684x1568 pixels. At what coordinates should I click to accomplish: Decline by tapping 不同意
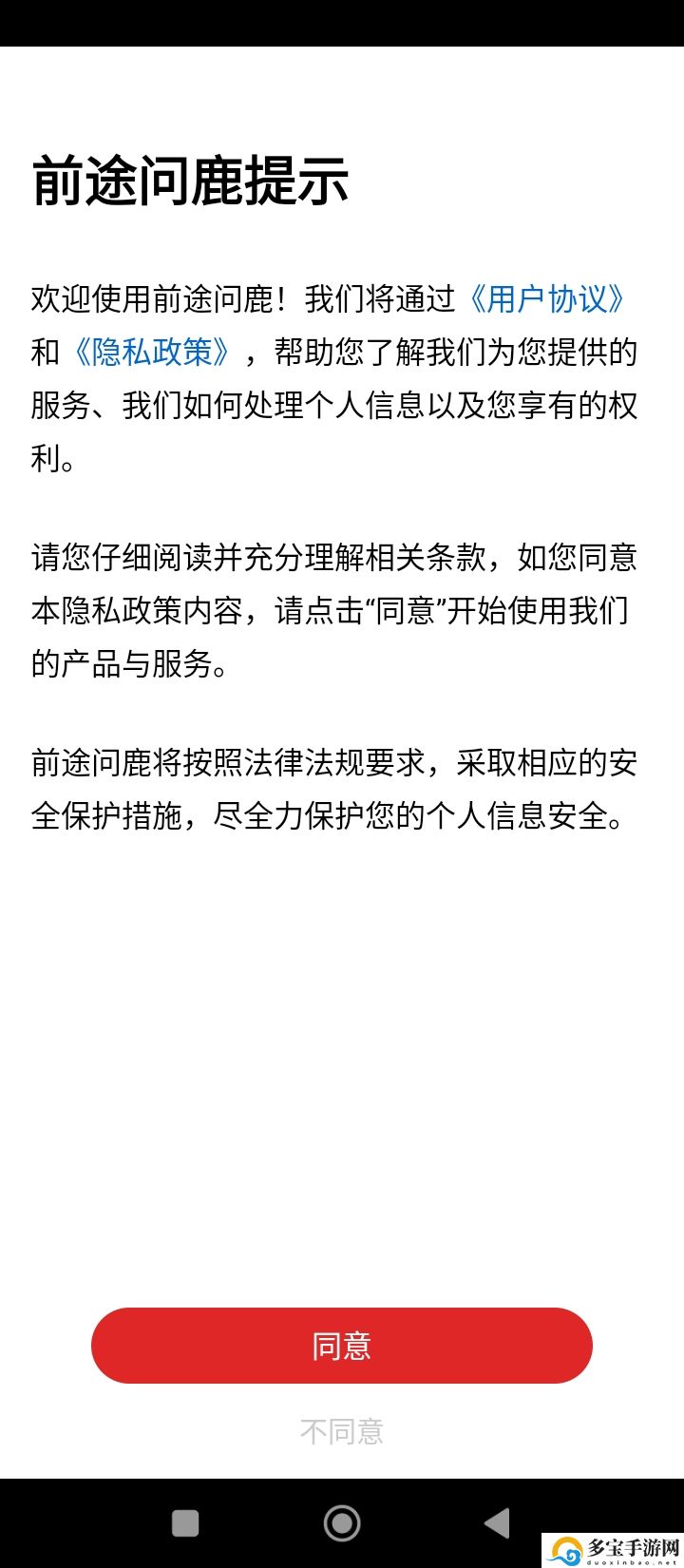tap(342, 1431)
